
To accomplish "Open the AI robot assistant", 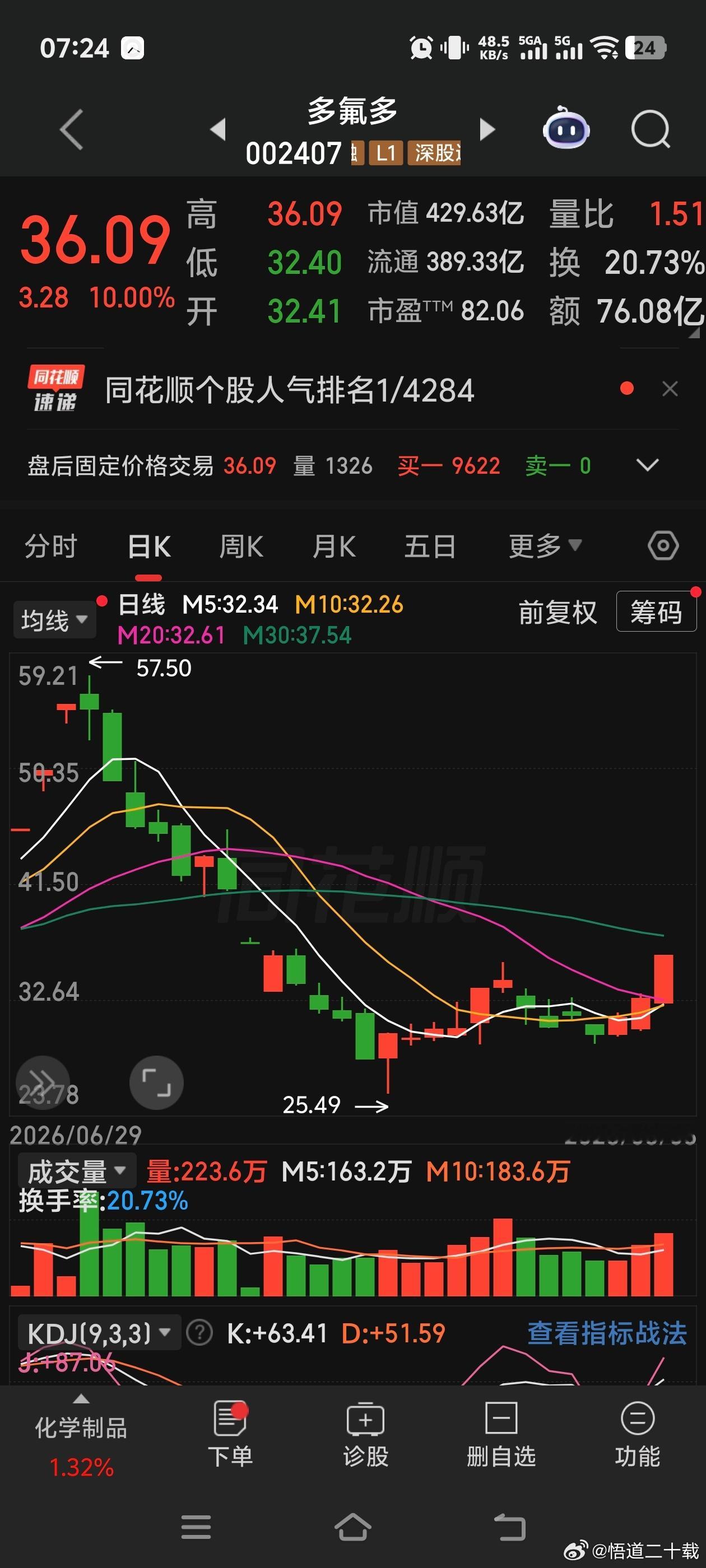I will (566, 128).
